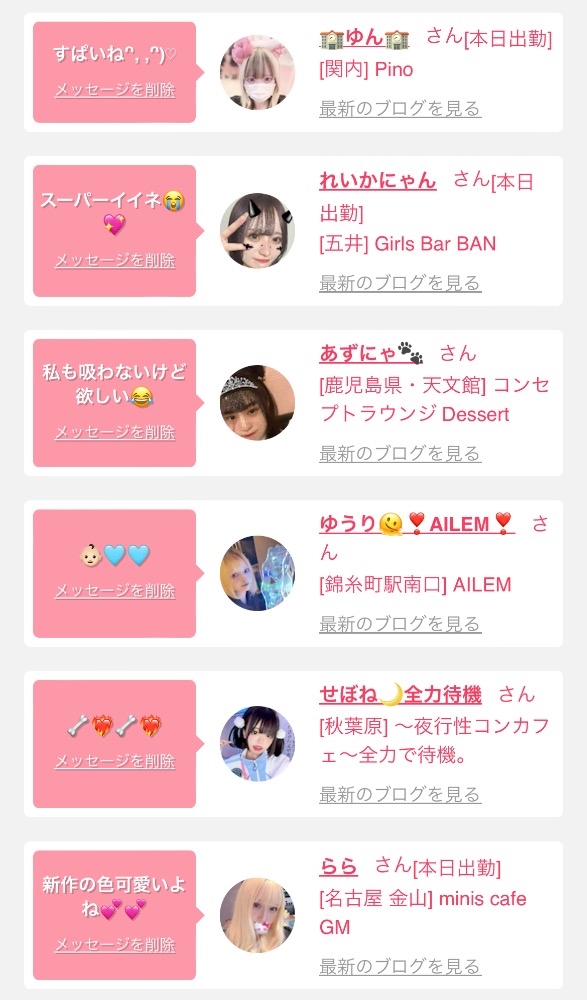Screen dimensions: 587x1000
Task: Open ゆん's profile name link
Action: click(364, 38)
